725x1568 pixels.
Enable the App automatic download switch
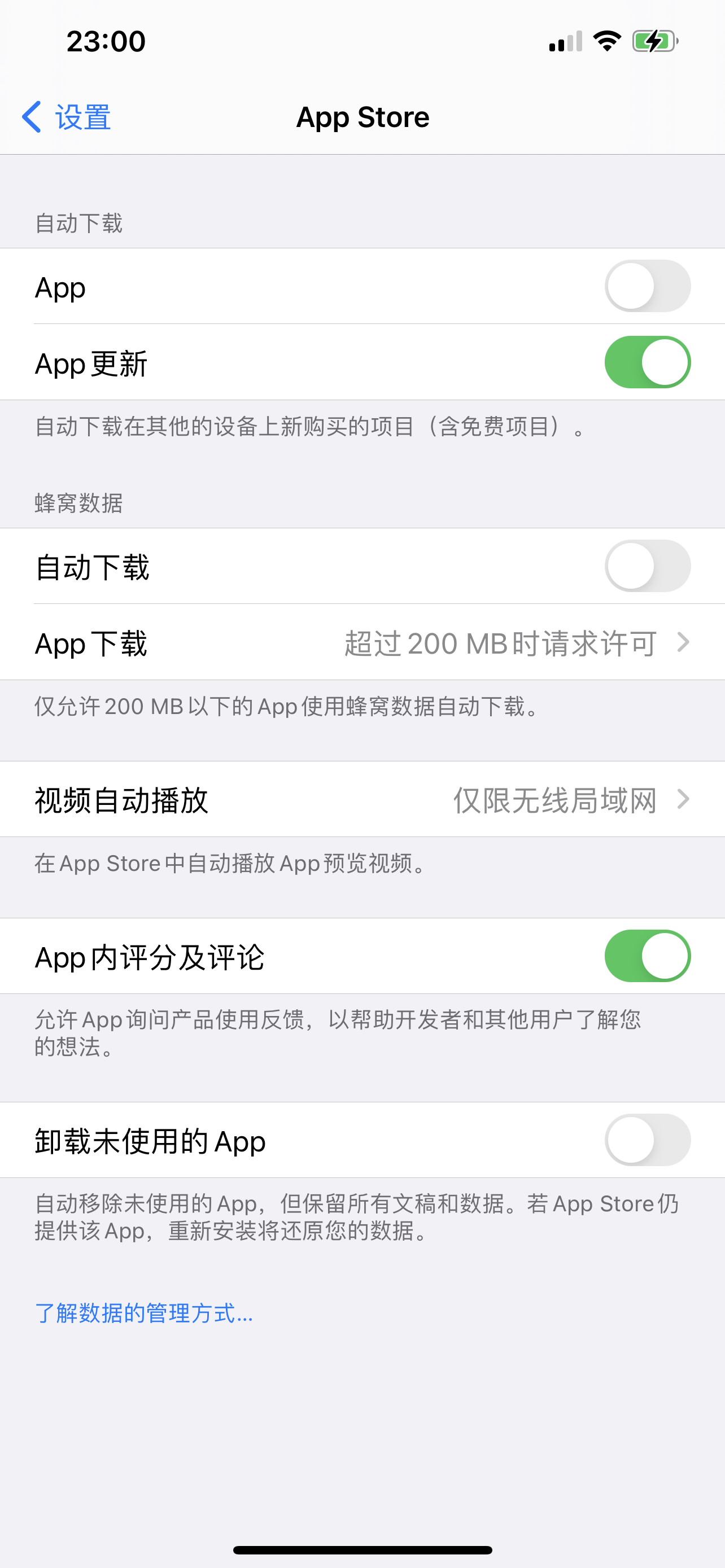[x=647, y=286]
